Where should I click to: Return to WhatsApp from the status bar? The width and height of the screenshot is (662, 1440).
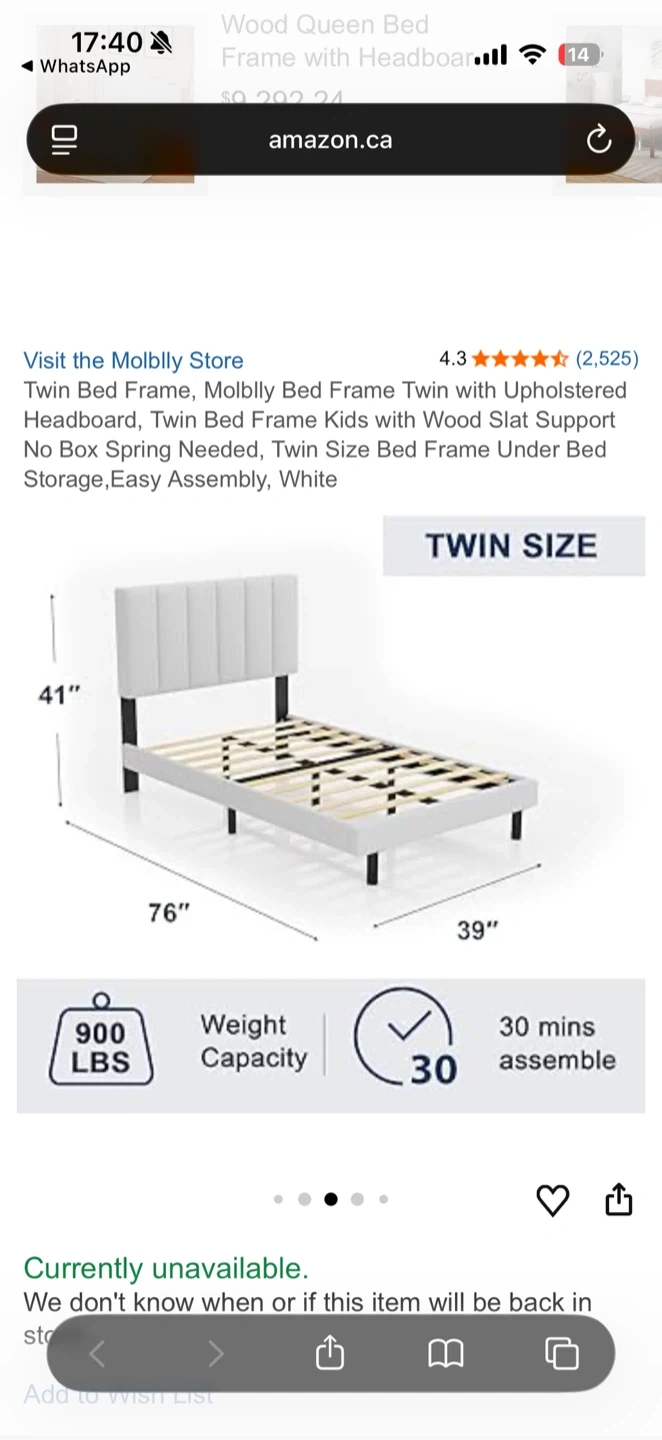76,67
